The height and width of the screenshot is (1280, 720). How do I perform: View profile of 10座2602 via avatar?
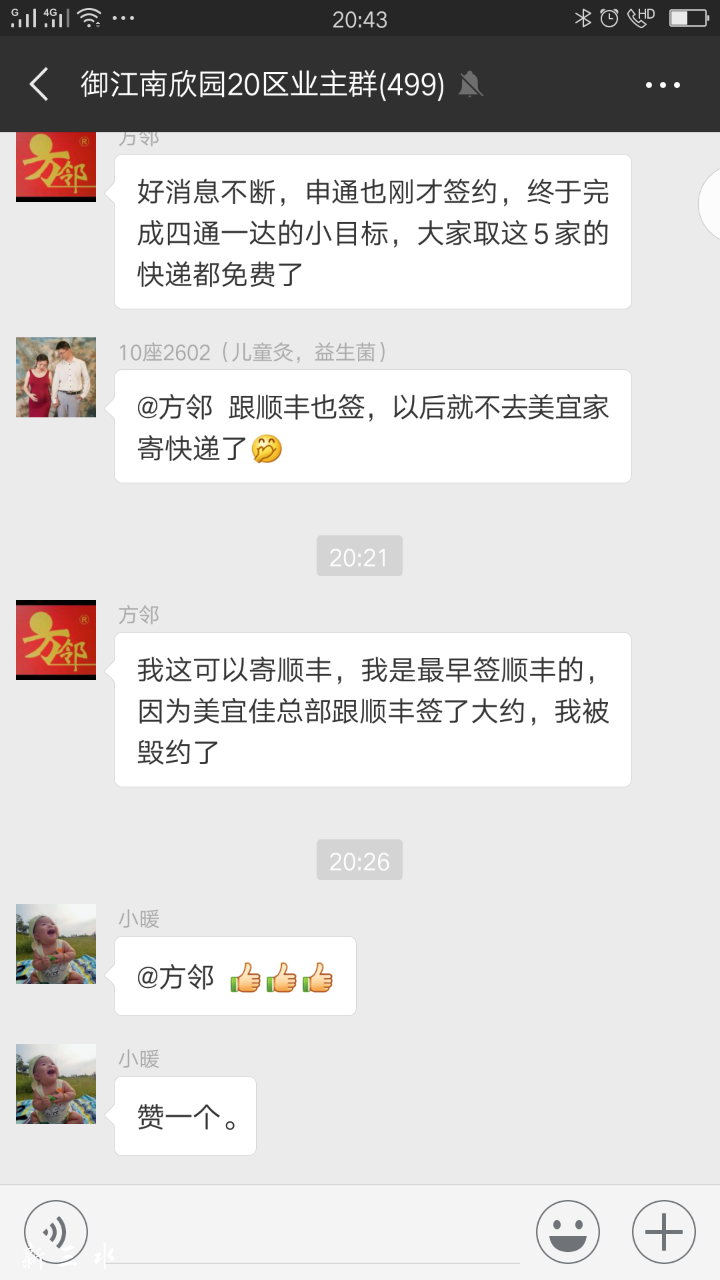[56, 377]
